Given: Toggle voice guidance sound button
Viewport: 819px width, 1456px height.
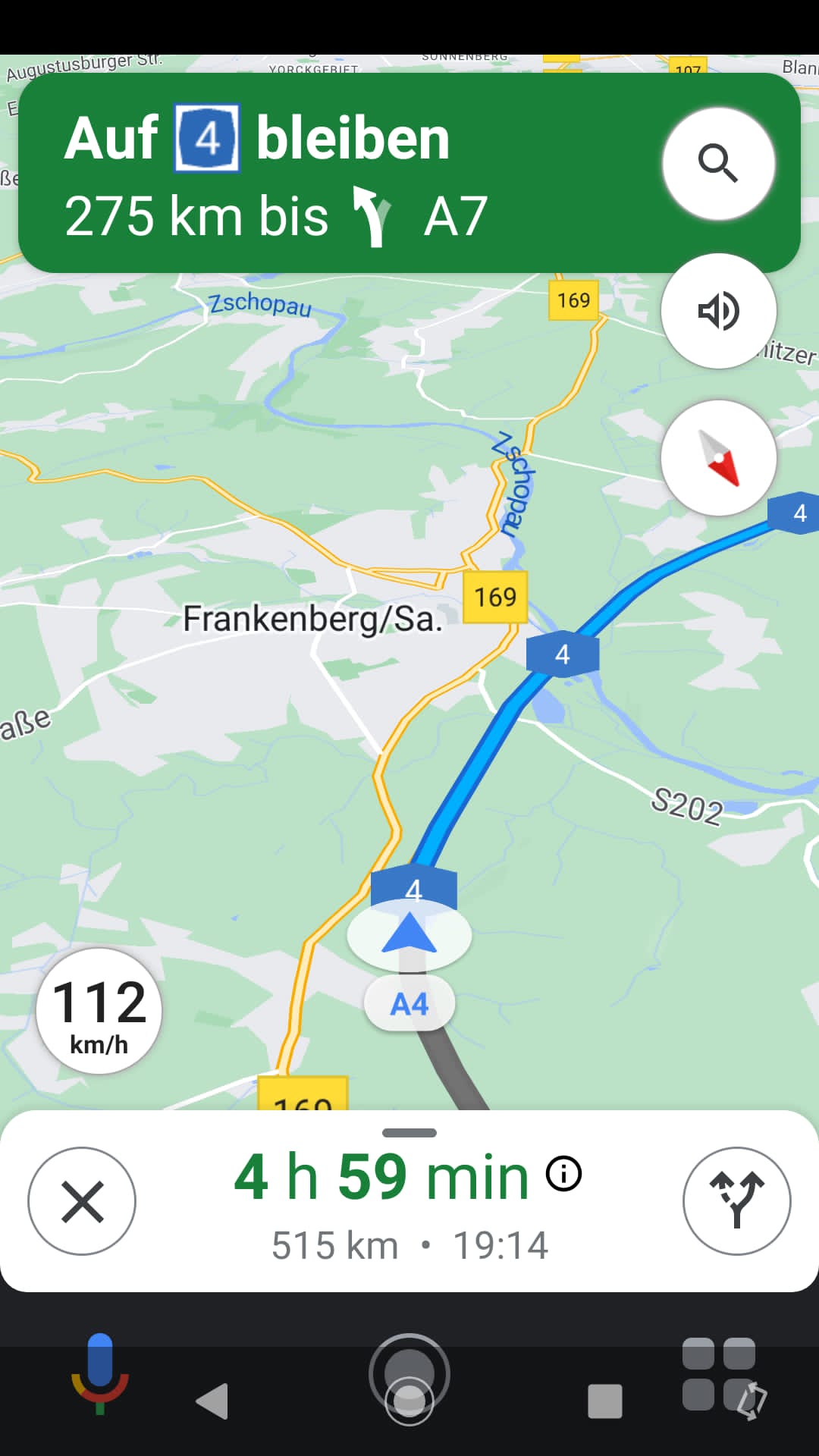Looking at the screenshot, I should pyautogui.click(x=718, y=311).
